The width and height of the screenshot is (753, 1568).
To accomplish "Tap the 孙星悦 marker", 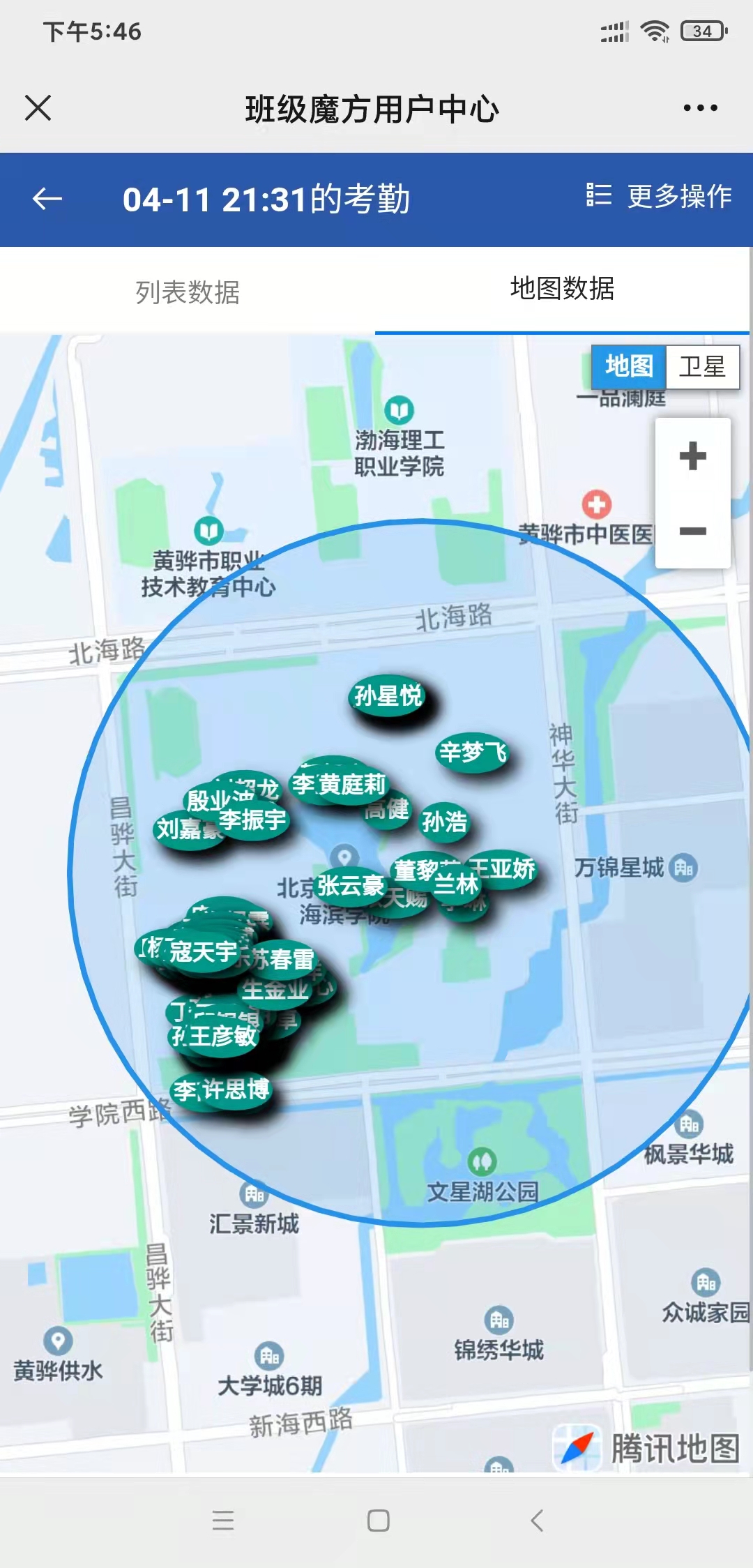I will tap(388, 696).
